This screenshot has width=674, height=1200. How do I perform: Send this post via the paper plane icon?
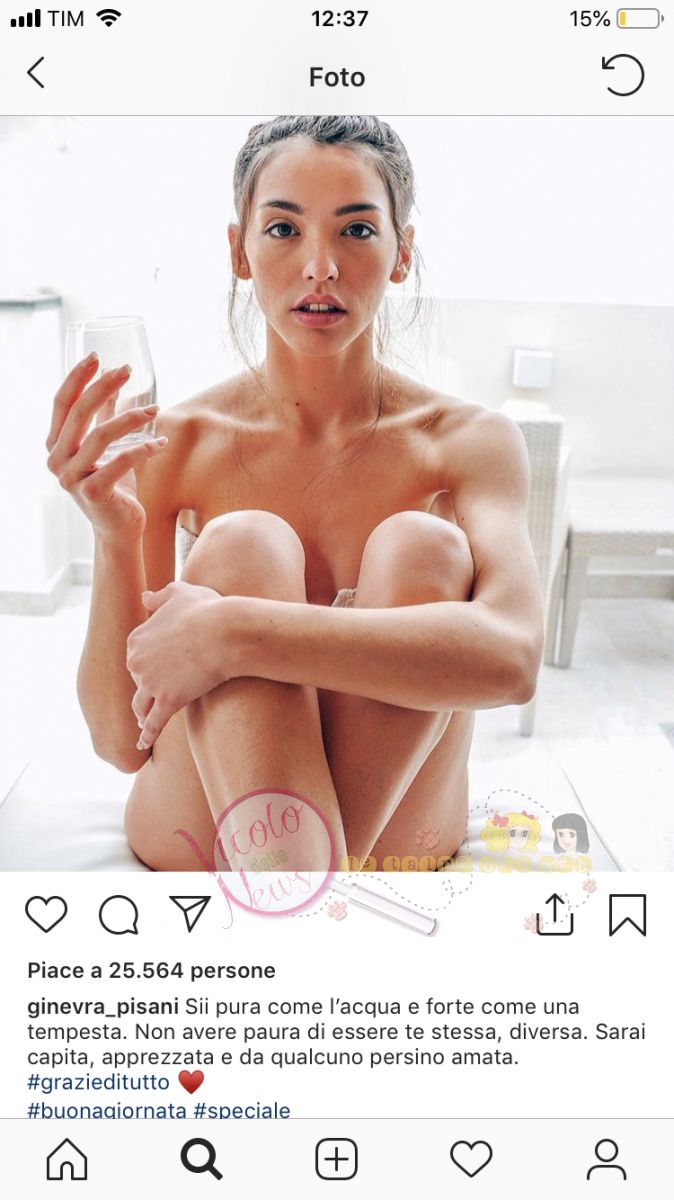coord(190,914)
